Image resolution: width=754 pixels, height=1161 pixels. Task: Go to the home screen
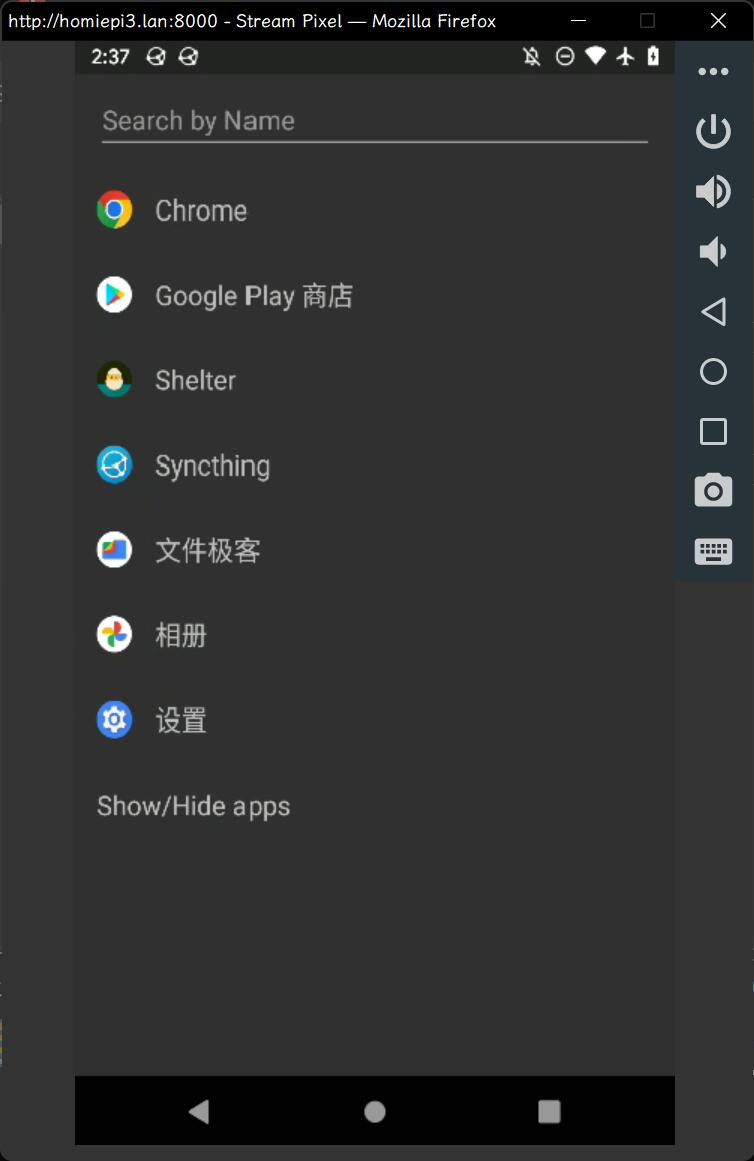[x=375, y=1111]
